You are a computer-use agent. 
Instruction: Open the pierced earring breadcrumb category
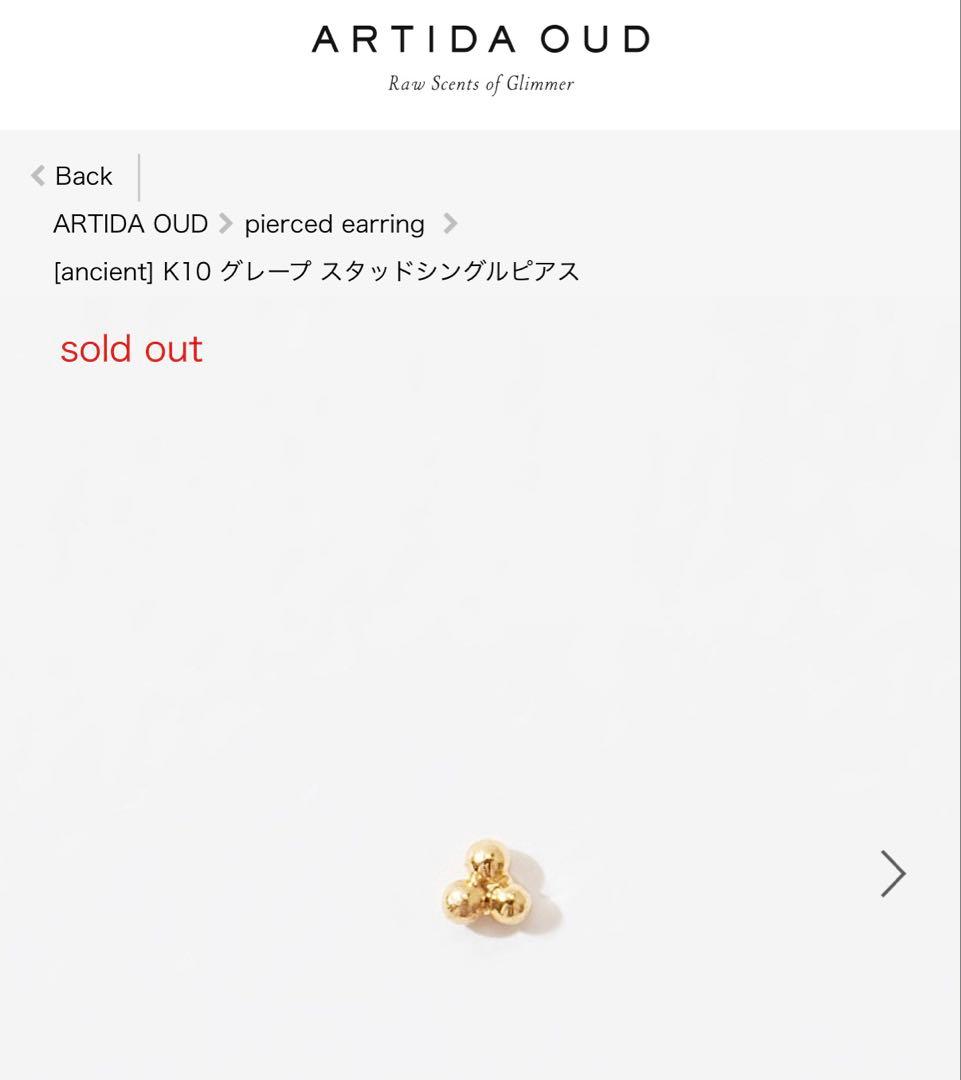tap(334, 224)
